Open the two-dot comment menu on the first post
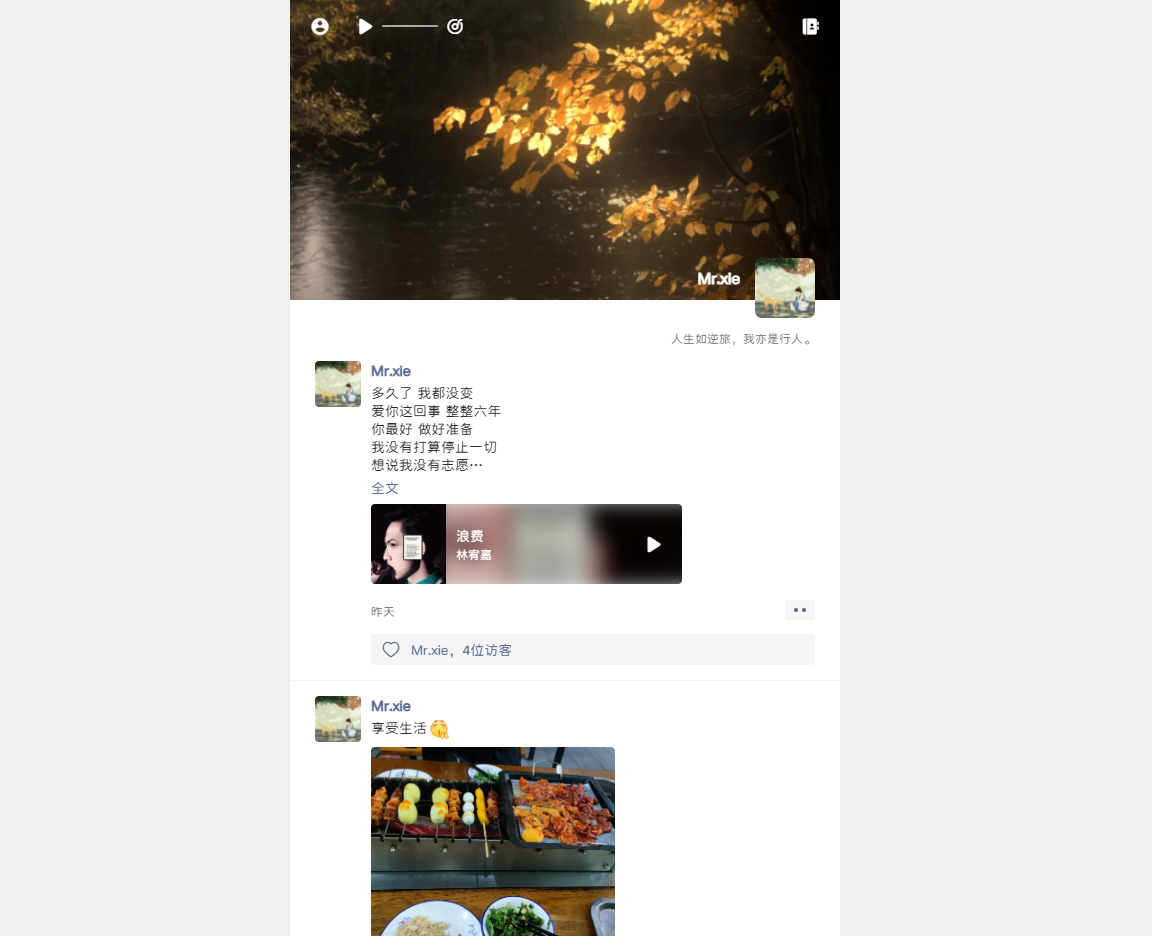 tap(799, 610)
